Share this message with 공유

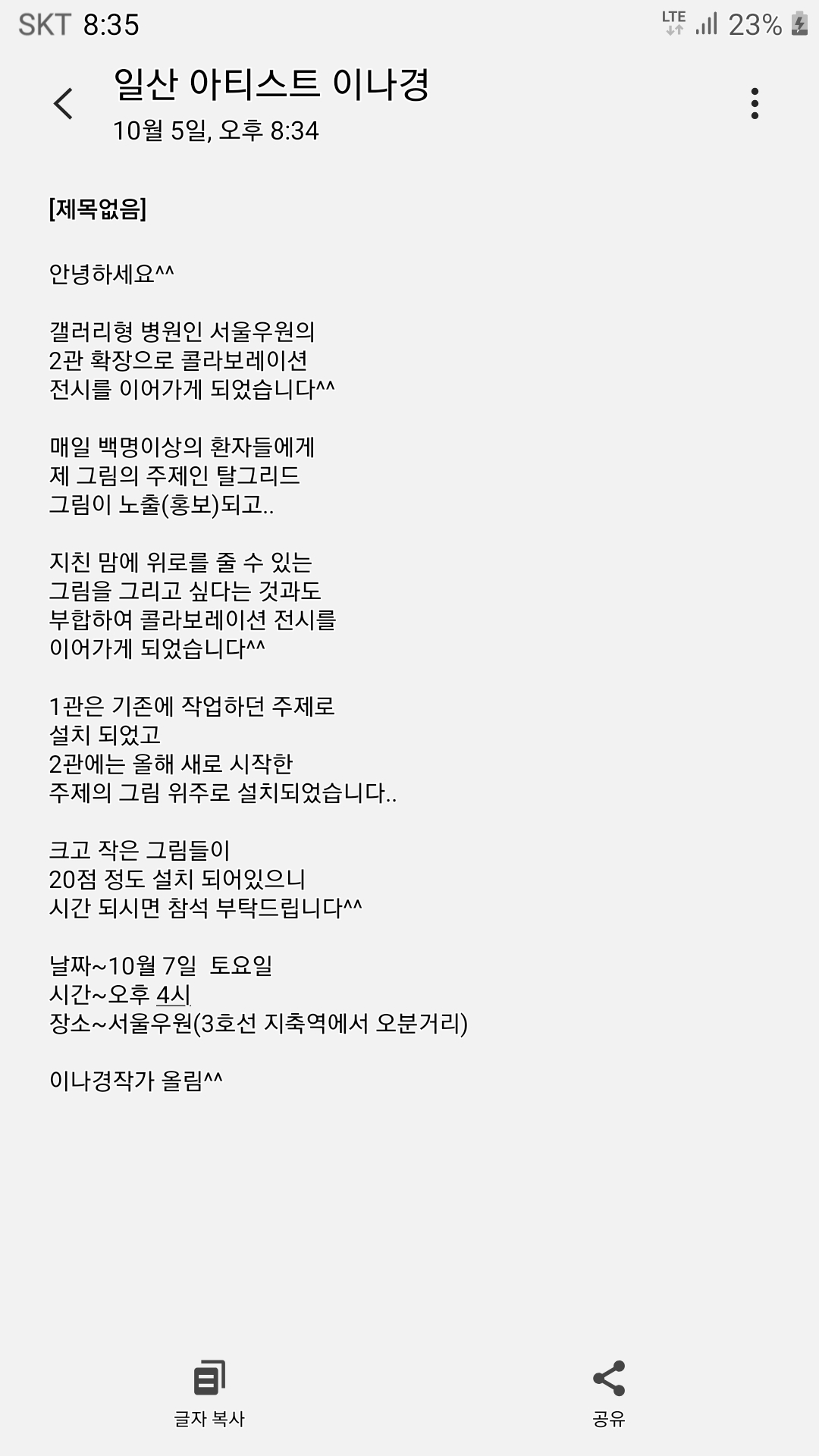tap(609, 1394)
